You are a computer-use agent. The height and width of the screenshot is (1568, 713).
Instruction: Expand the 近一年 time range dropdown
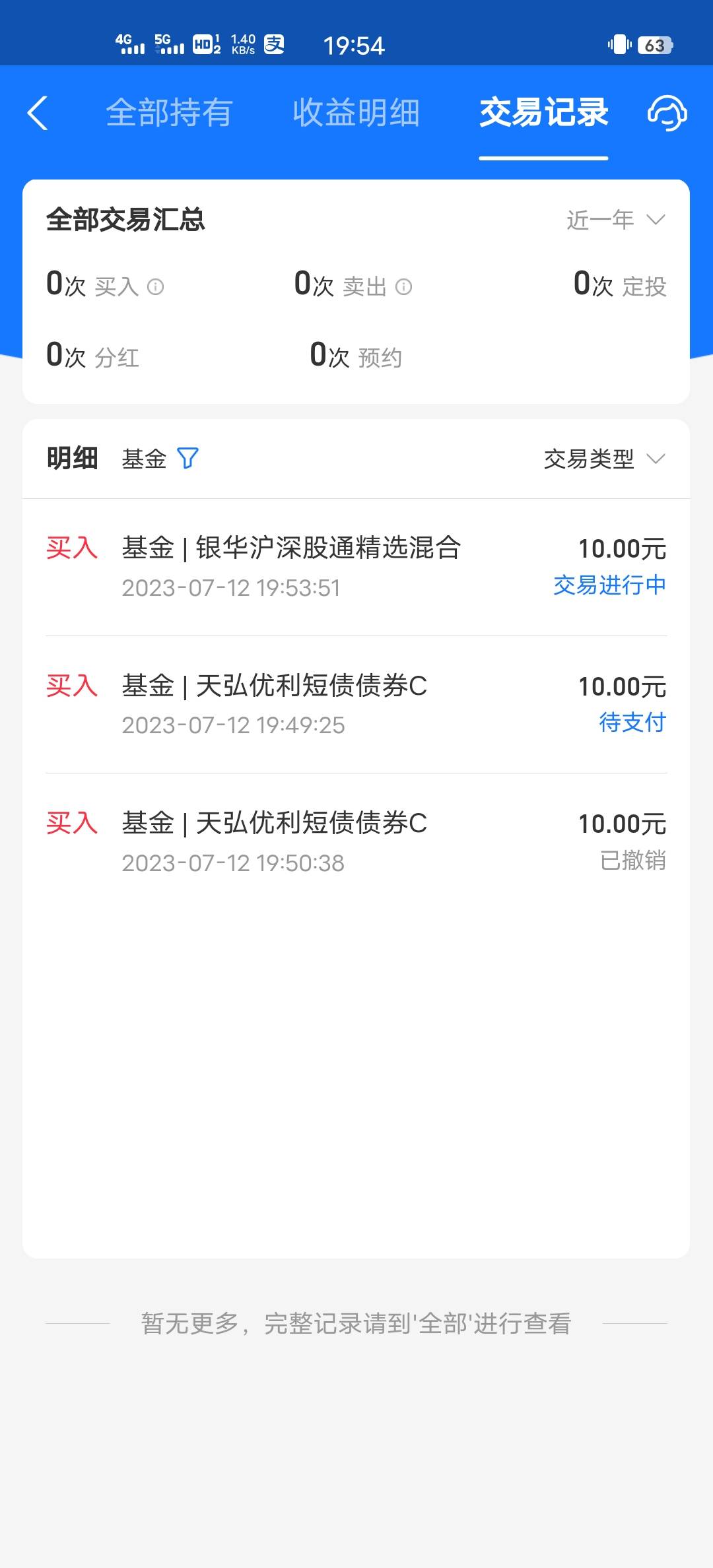coord(615,220)
